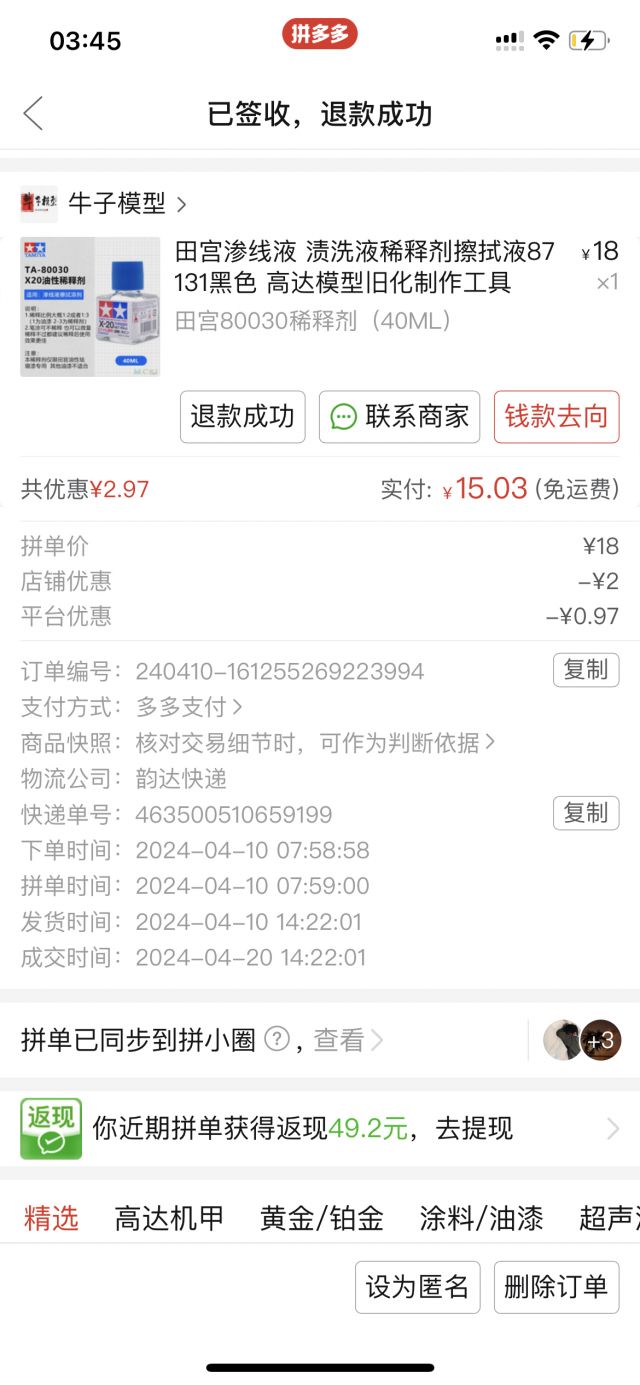Switch to the 高达机甲 tab
Viewport: 640px width, 1385px height.
169,1218
